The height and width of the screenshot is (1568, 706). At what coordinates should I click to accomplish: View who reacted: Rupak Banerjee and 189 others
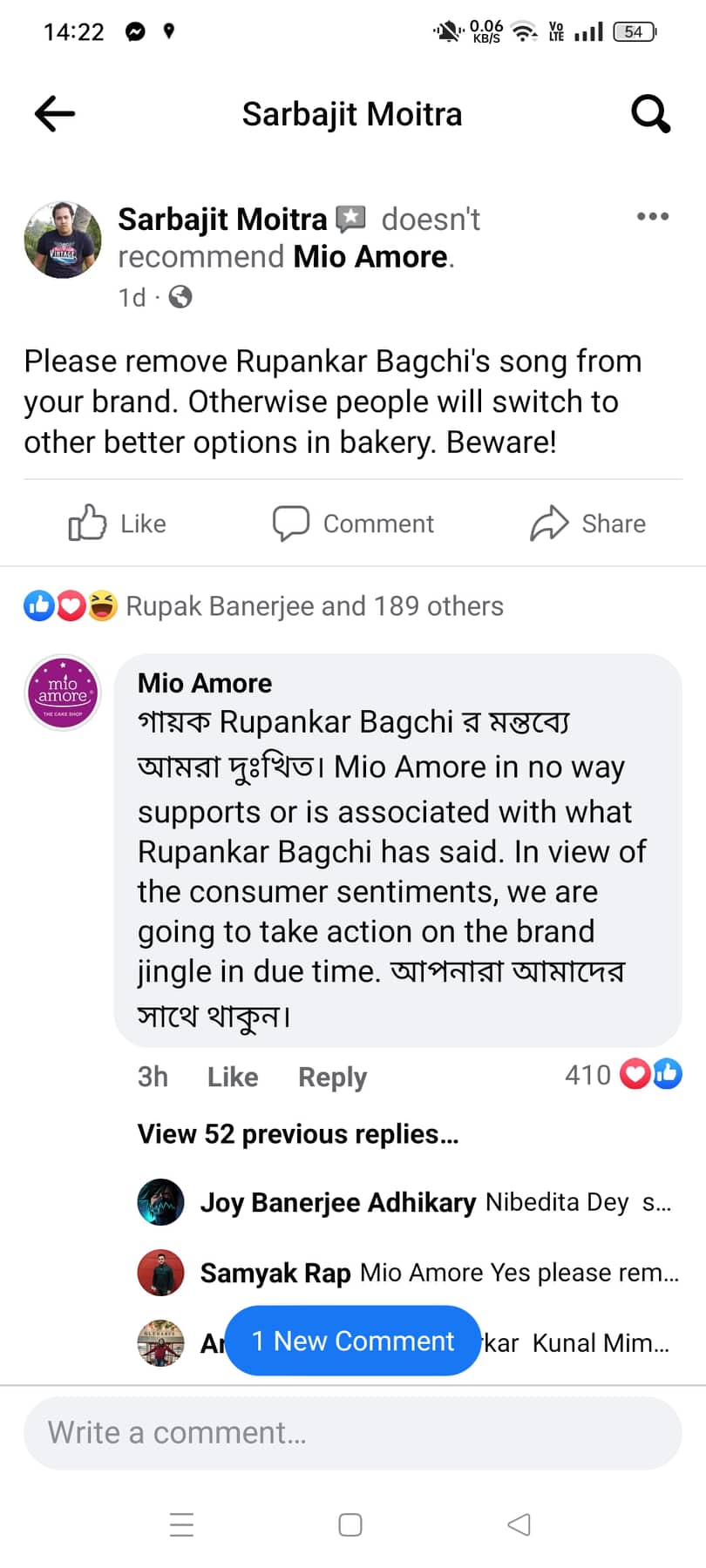pyautogui.click(x=314, y=606)
